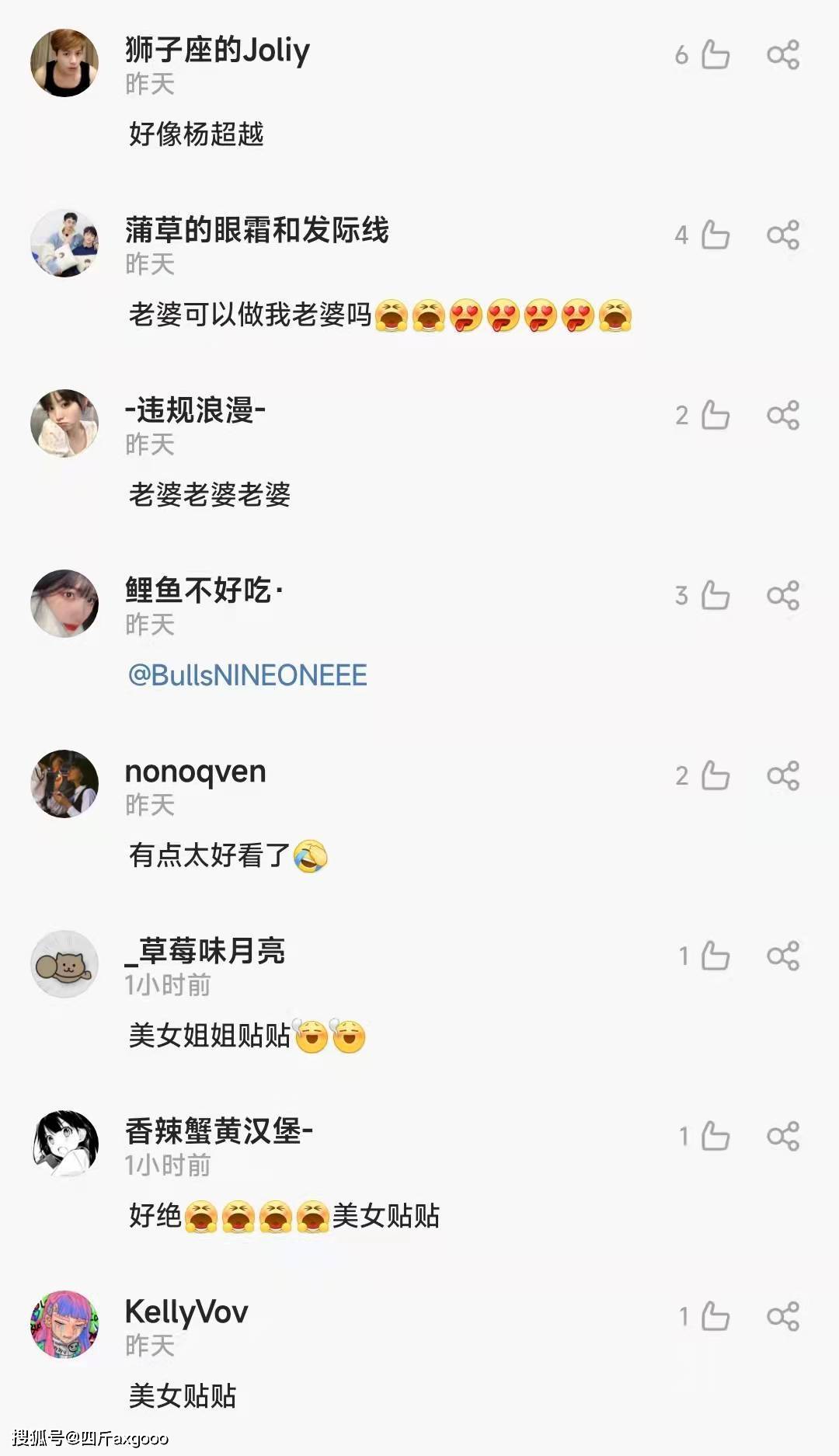Open the @BullsNINEONEEE mention link

click(x=247, y=674)
